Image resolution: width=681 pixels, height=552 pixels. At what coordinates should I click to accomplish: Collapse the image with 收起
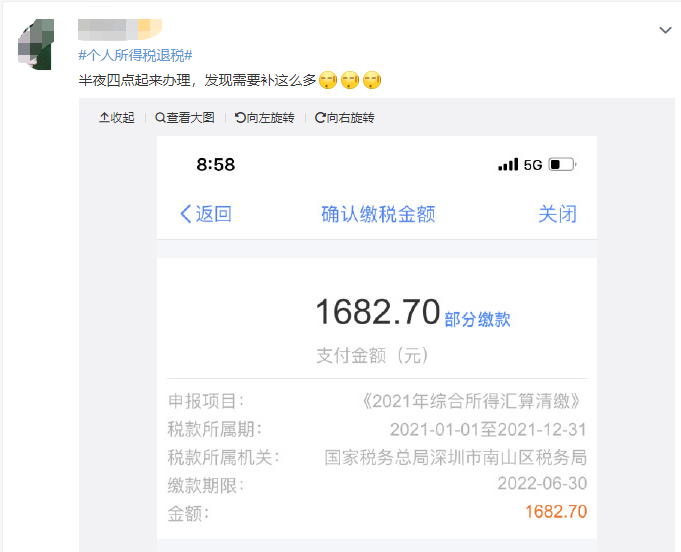click(x=116, y=117)
